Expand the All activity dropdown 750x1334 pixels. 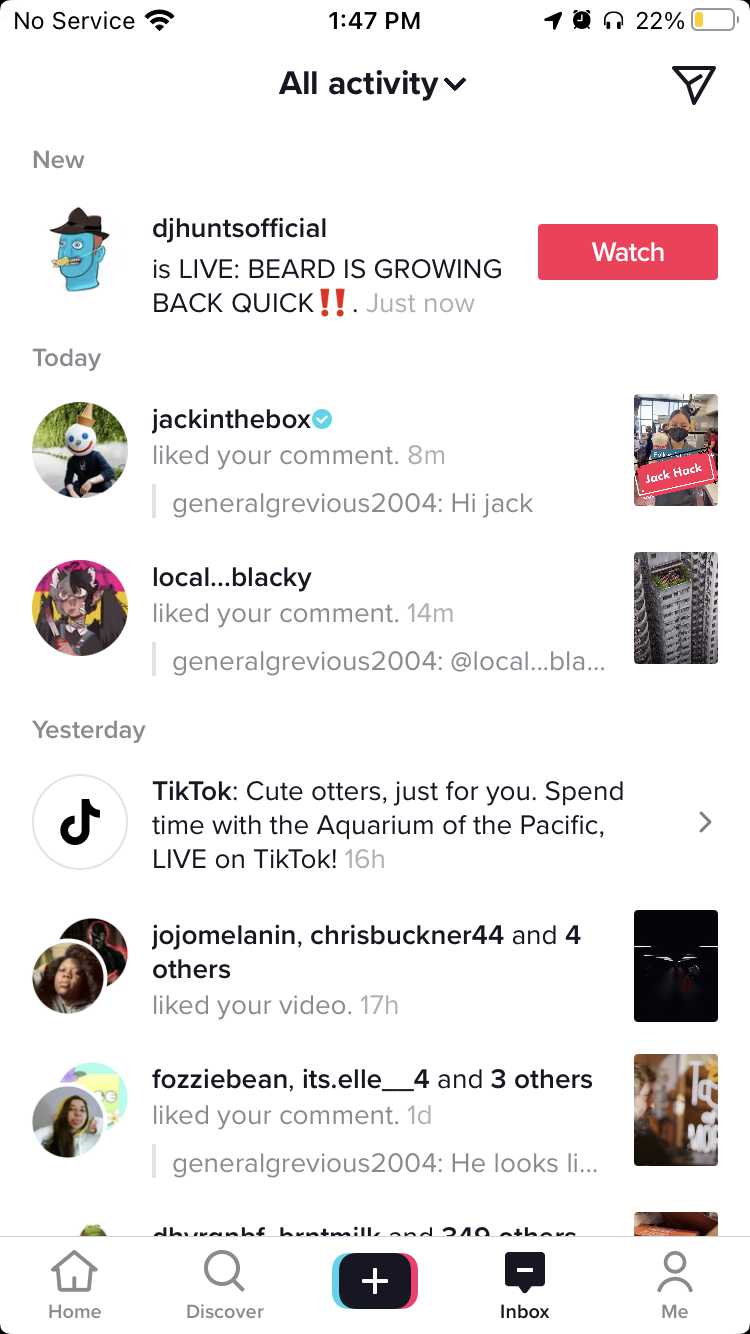(x=372, y=84)
